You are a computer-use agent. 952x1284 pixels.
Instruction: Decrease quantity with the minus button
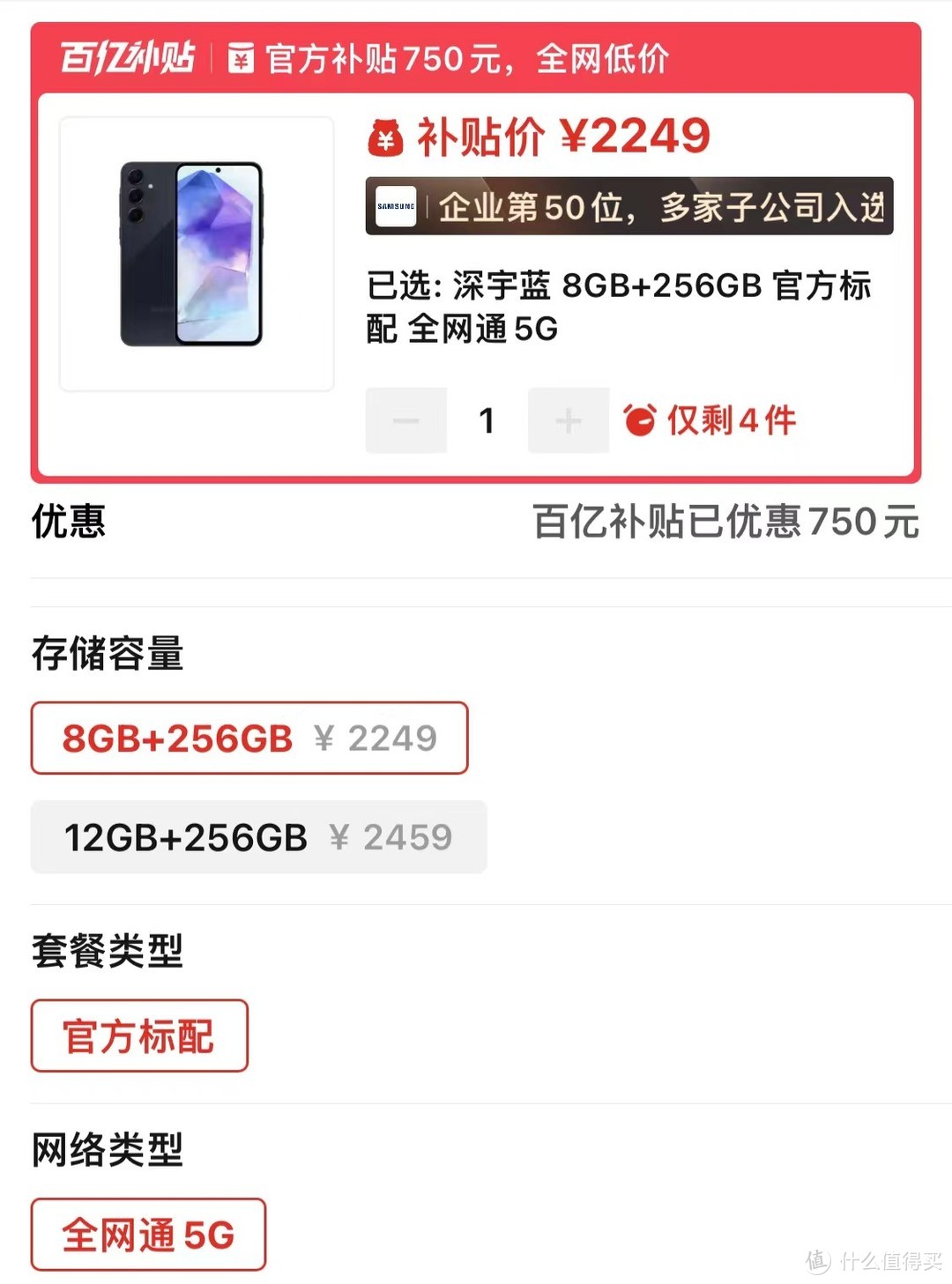pyautogui.click(x=405, y=420)
